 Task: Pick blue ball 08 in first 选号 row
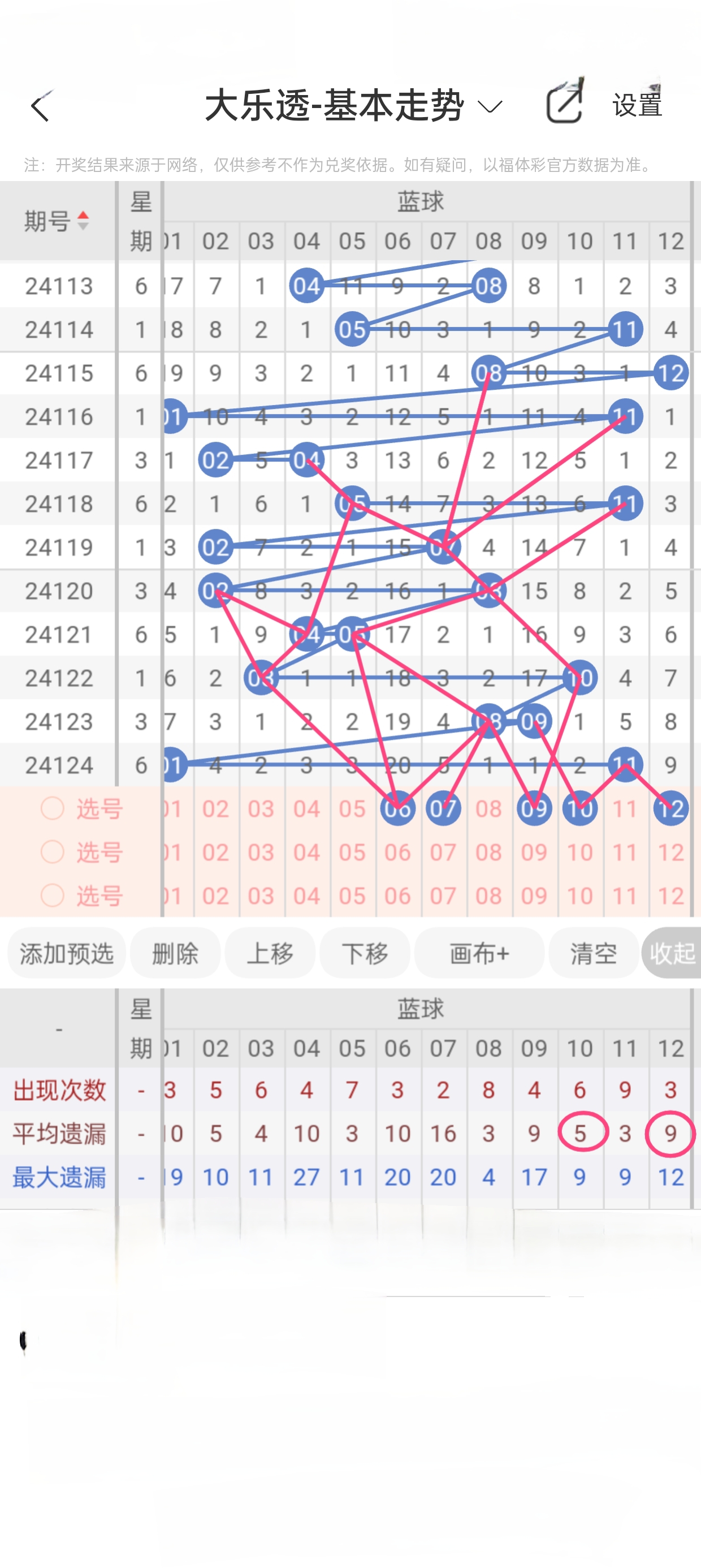(x=488, y=808)
